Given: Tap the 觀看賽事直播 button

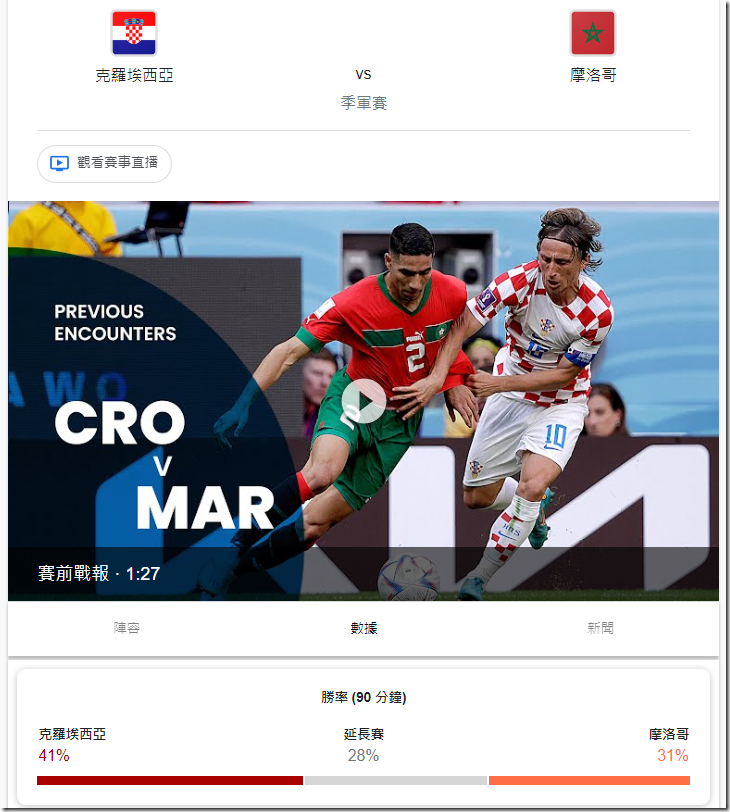Looking at the screenshot, I should (105, 163).
